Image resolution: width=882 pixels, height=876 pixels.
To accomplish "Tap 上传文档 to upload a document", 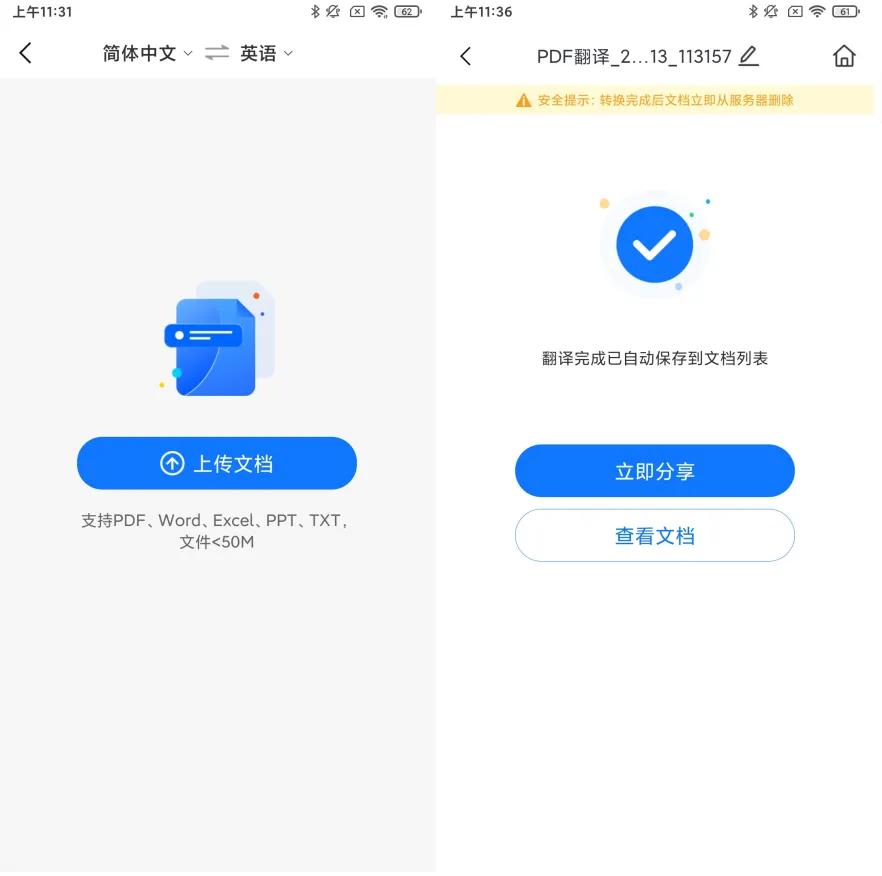I will coord(217,464).
